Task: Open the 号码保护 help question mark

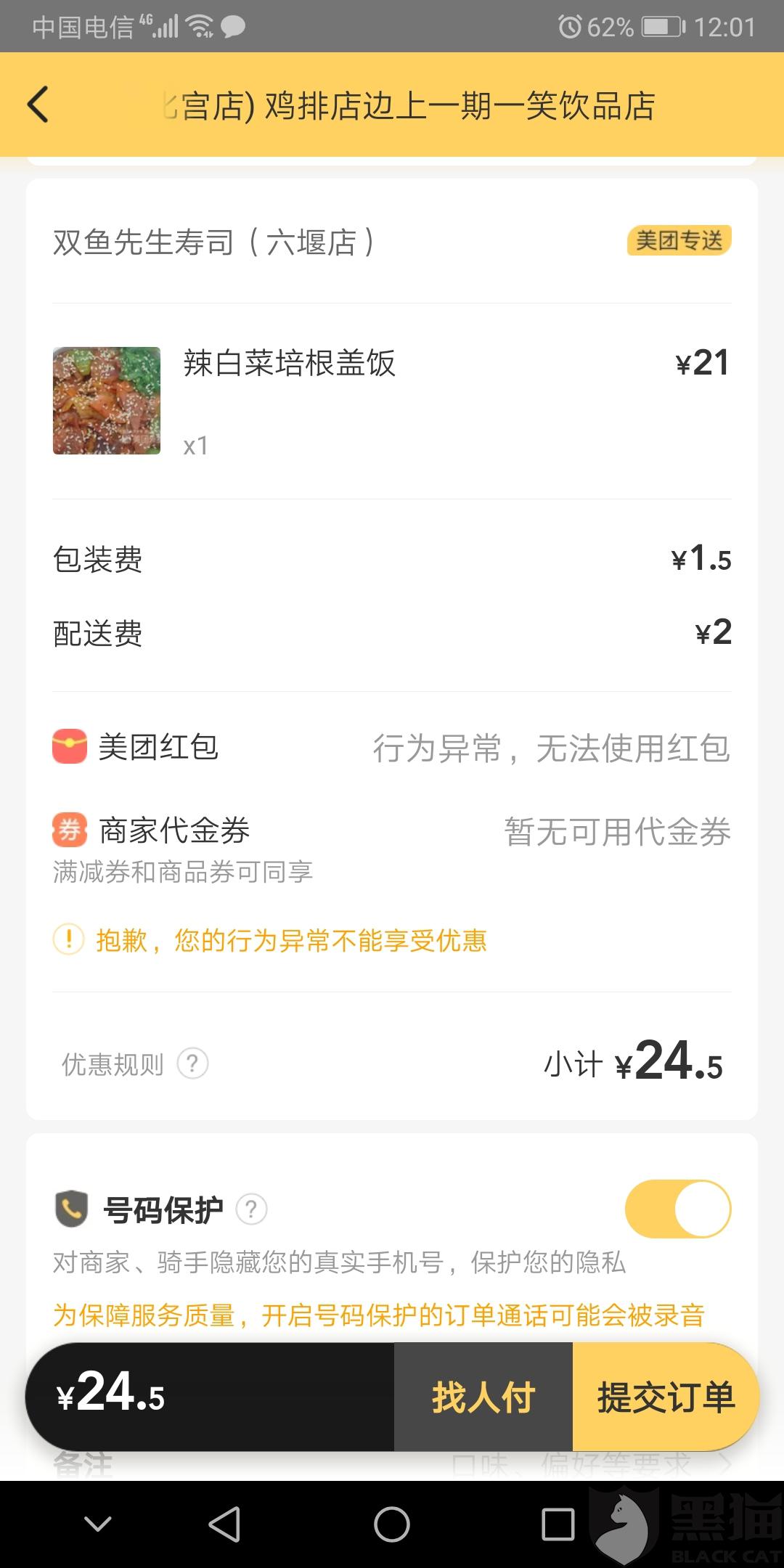Action: pos(252,1209)
